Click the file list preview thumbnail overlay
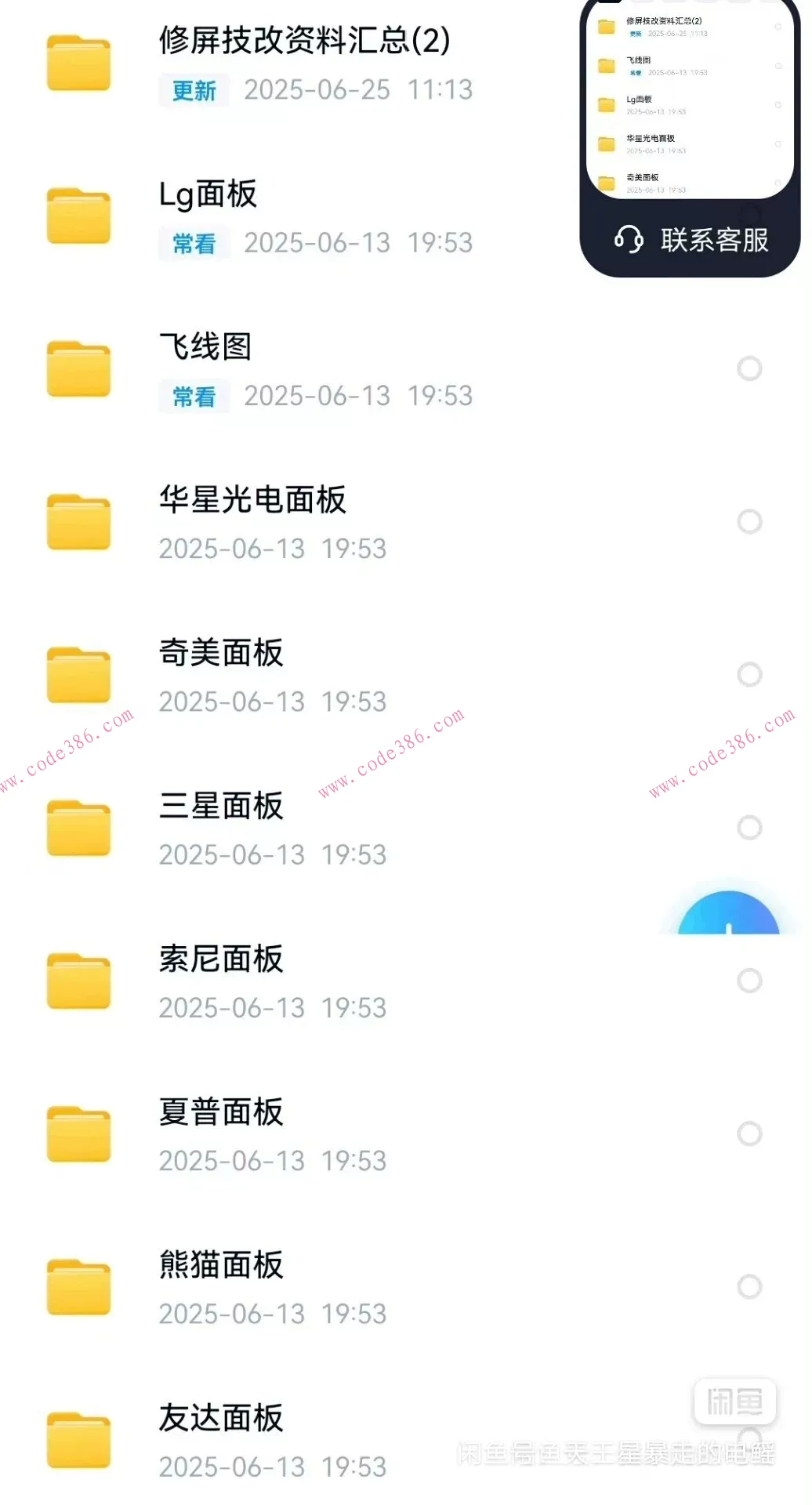The height and width of the screenshot is (1505, 812). click(688, 98)
